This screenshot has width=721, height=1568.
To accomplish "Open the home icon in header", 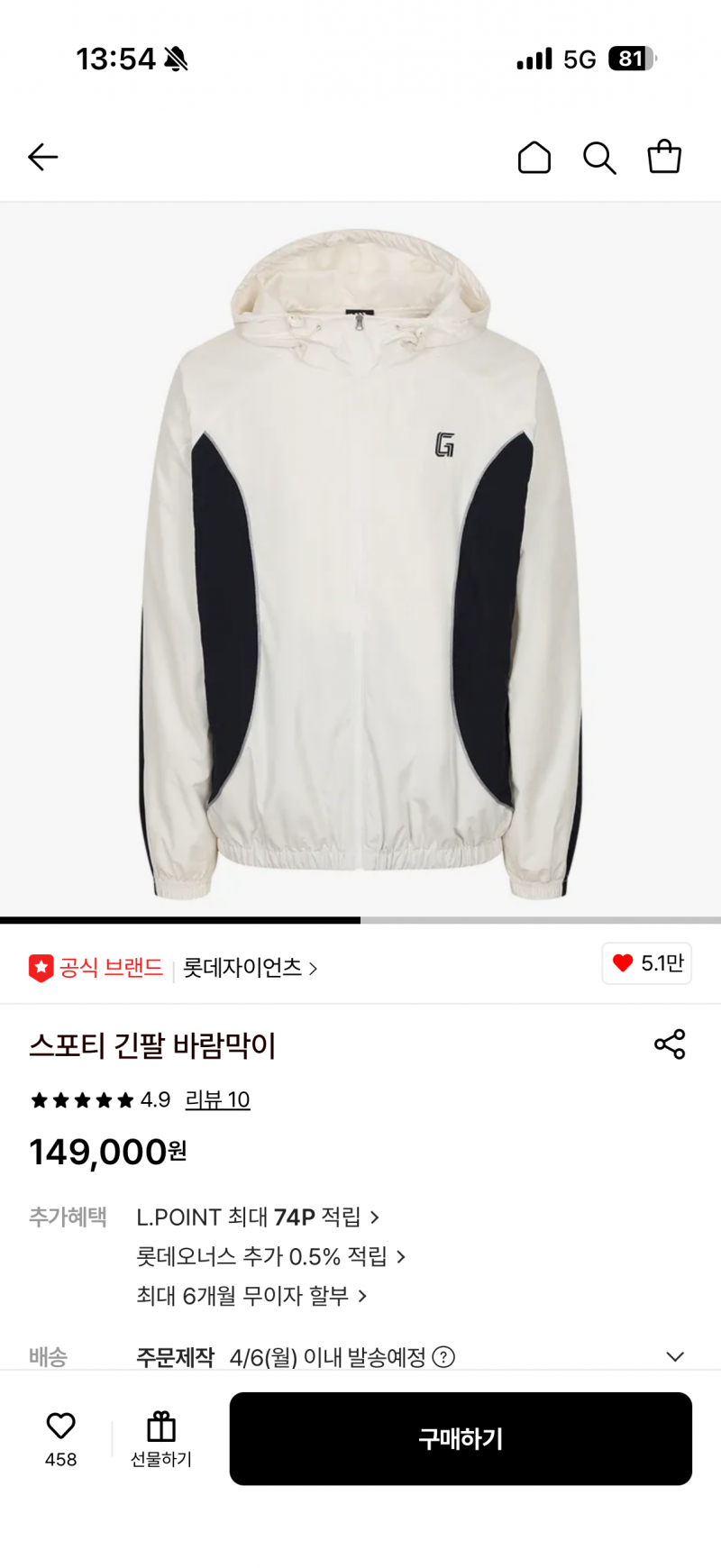I will (534, 157).
